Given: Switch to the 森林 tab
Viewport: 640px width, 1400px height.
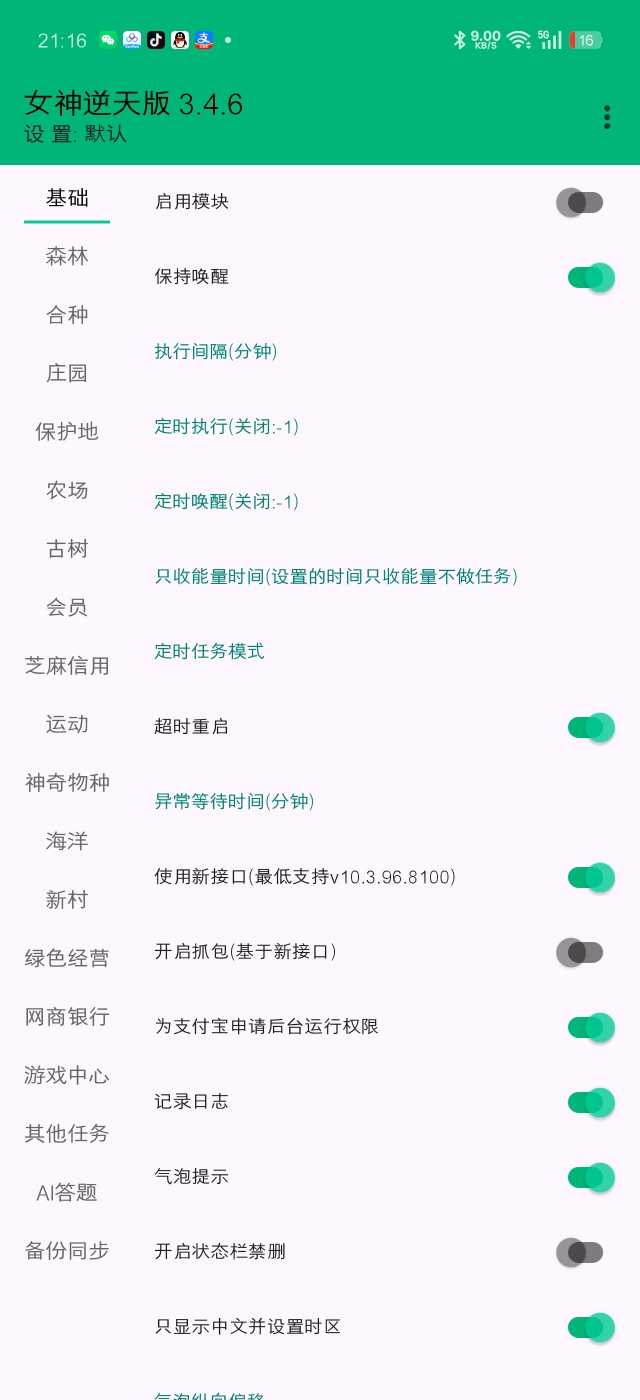Looking at the screenshot, I should click(x=67, y=257).
